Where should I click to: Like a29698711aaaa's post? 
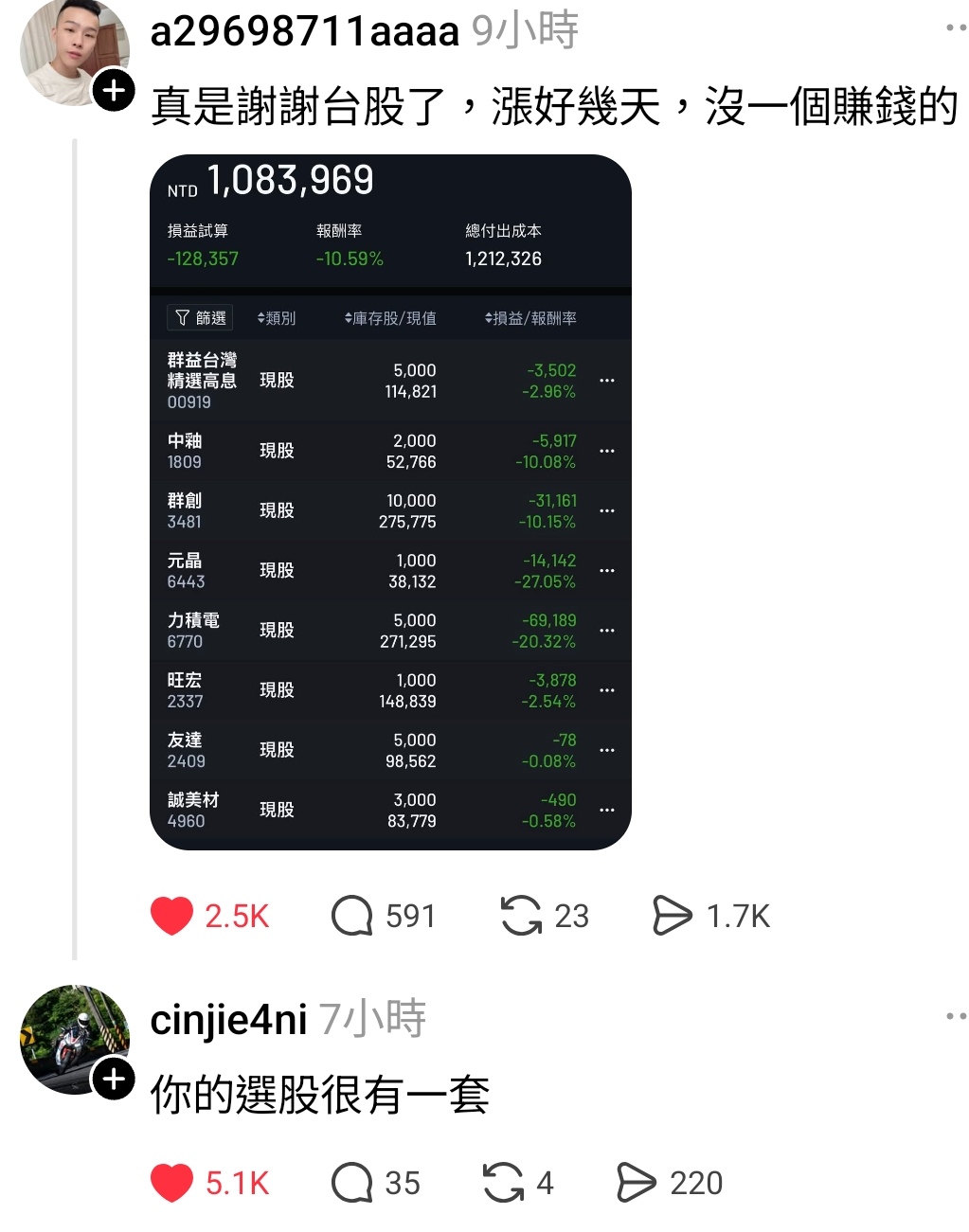(x=171, y=916)
